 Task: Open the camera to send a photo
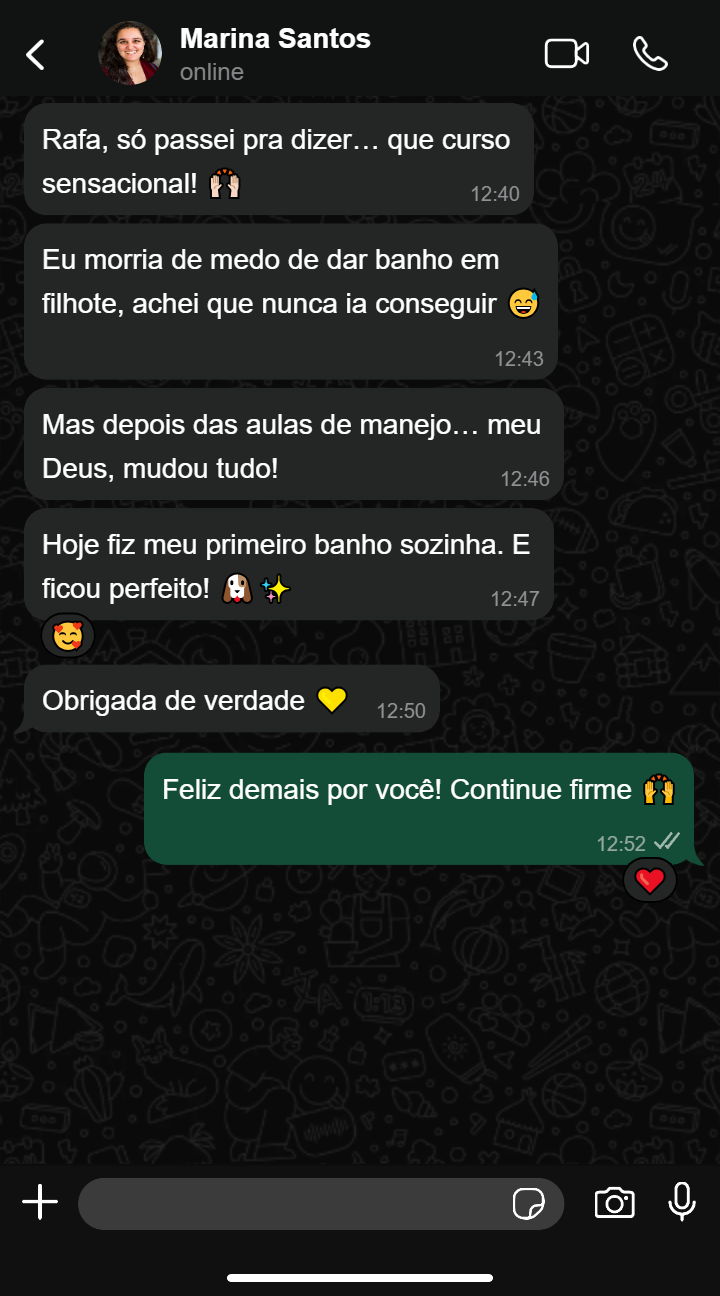click(614, 1203)
